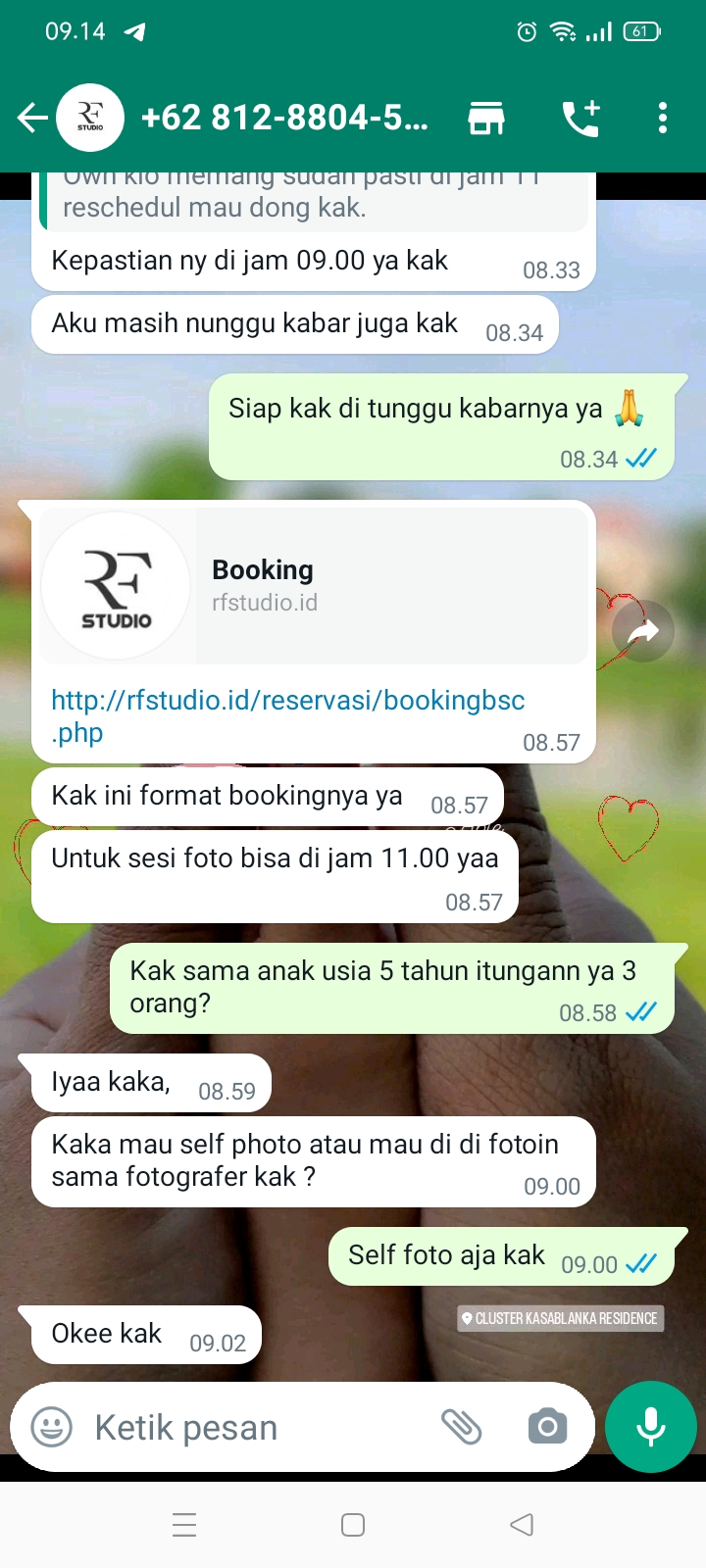The width and height of the screenshot is (706, 1568).
Task: Tap the microphone voice message button
Action: [x=651, y=1427]
